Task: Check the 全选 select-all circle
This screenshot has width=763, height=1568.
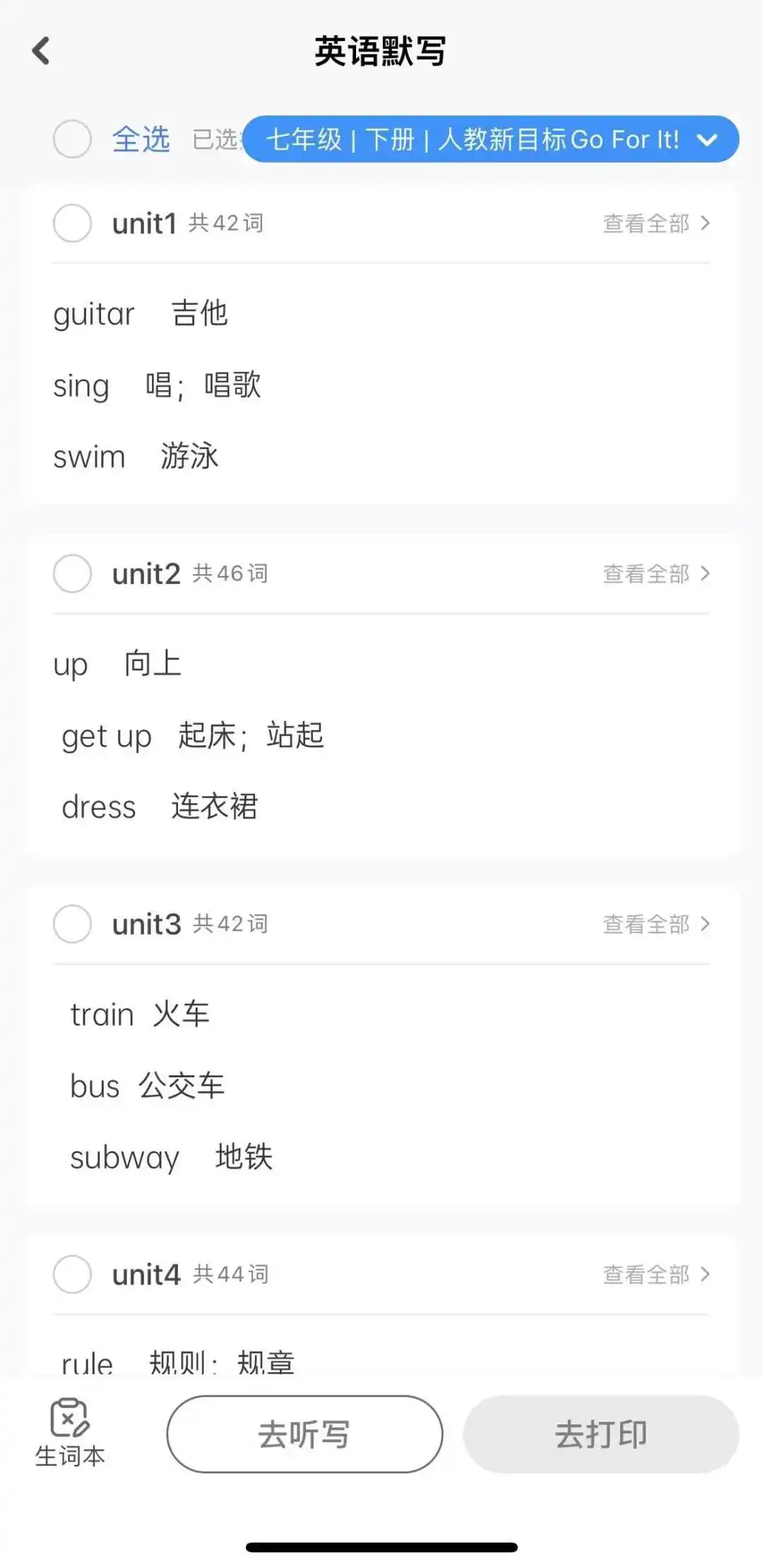Action: pyautogui.click(x=72, y=139)
